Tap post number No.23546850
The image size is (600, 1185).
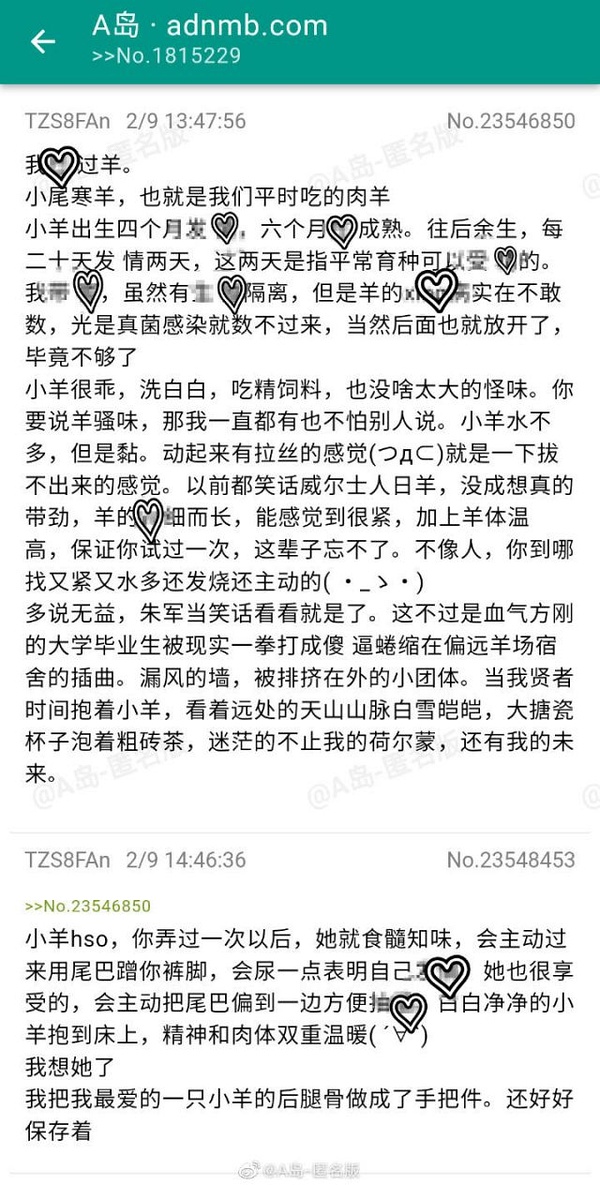[x=510, y=121]
